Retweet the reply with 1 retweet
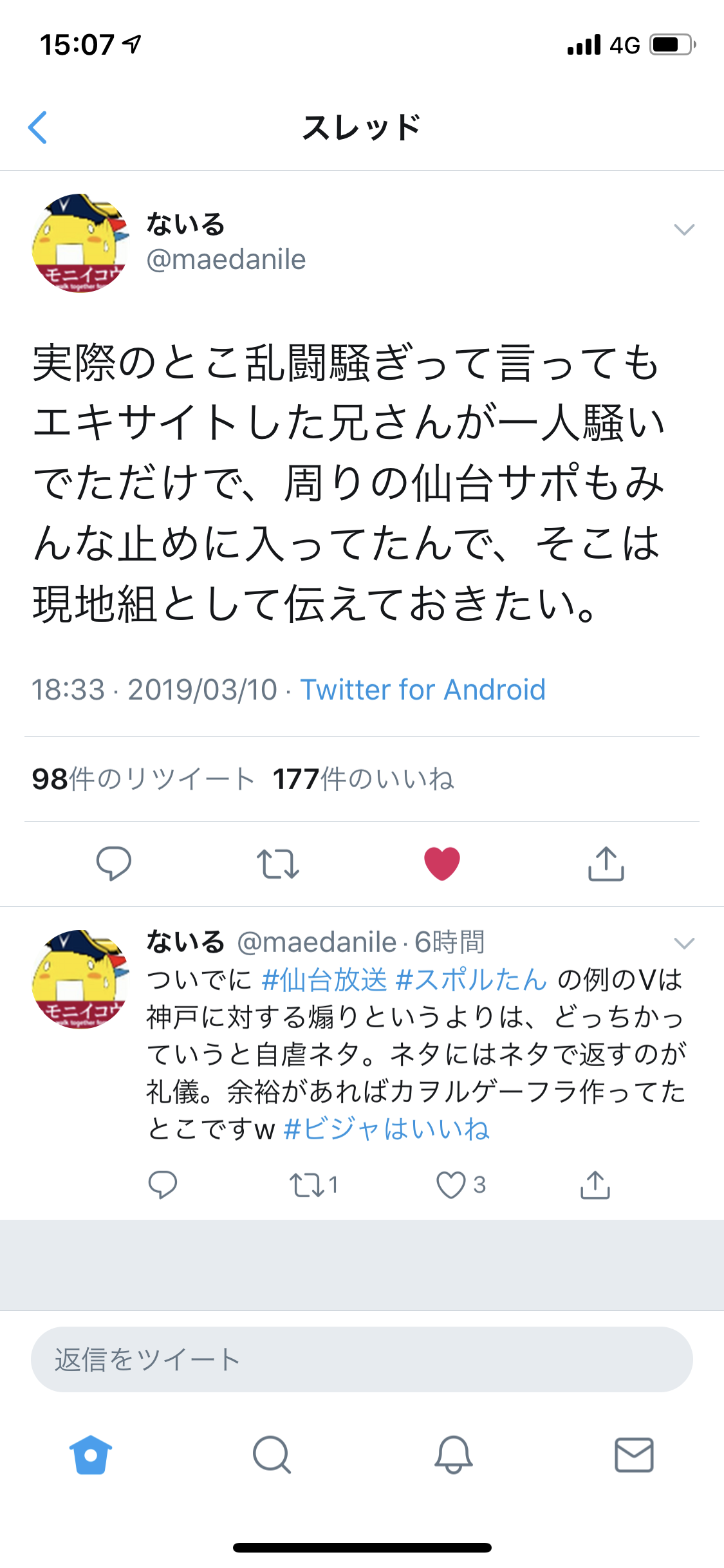This screenshot has width=724, height=1568. 308,1185
